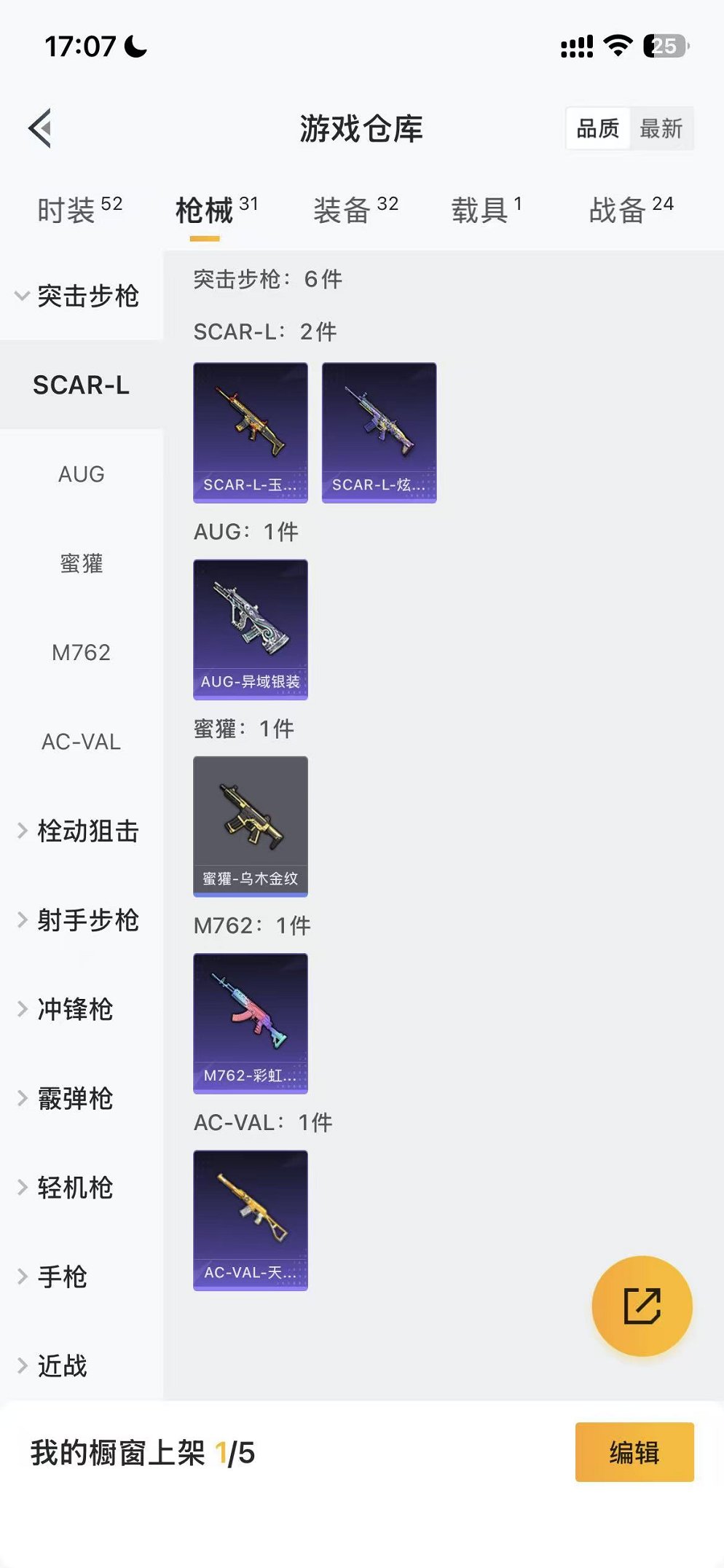Tap the share/export floating button
This screenshot has height=1568, width=724.
(641, 1306)
